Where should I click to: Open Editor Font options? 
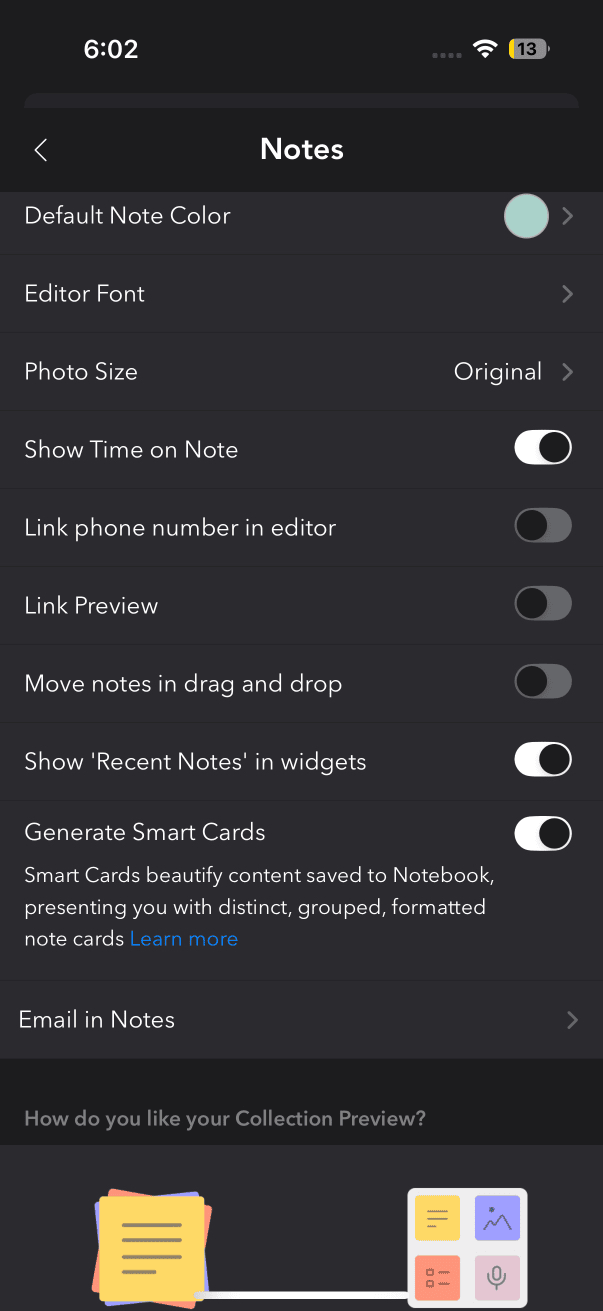[300, 294]
